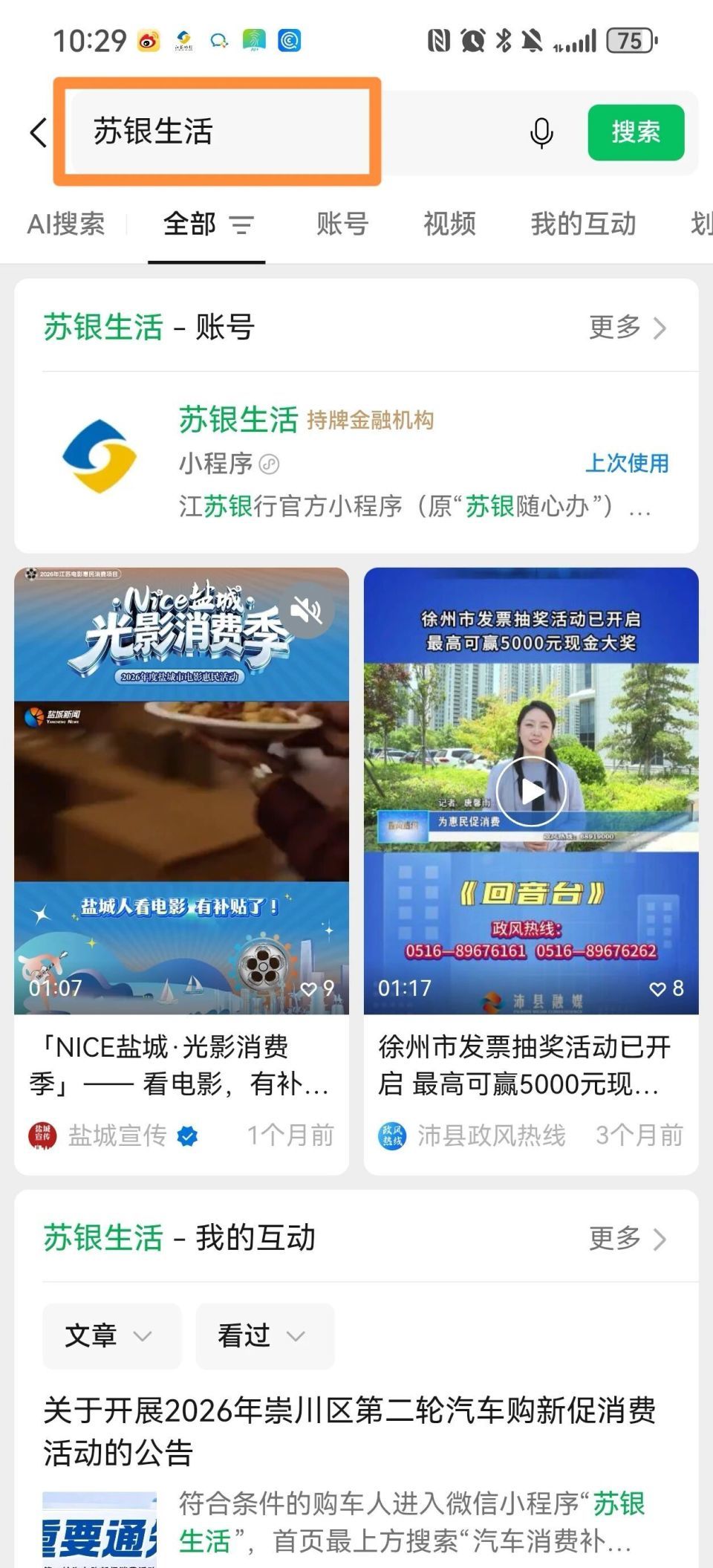
Task: Open the 沛县政风热线 account
Action: (x=472, y=1135)
